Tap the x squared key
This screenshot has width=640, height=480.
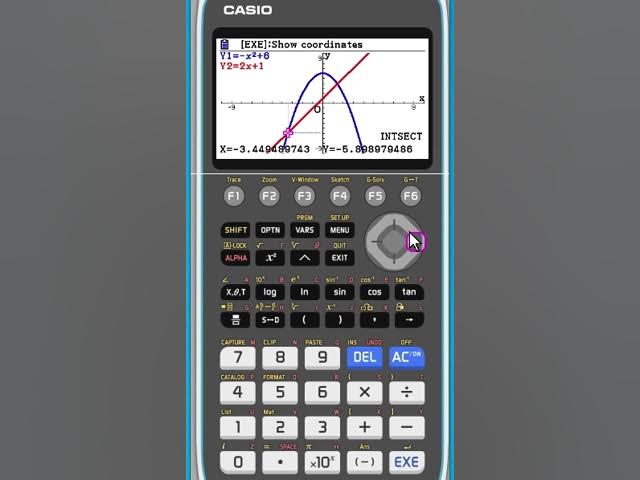(270, 258)
